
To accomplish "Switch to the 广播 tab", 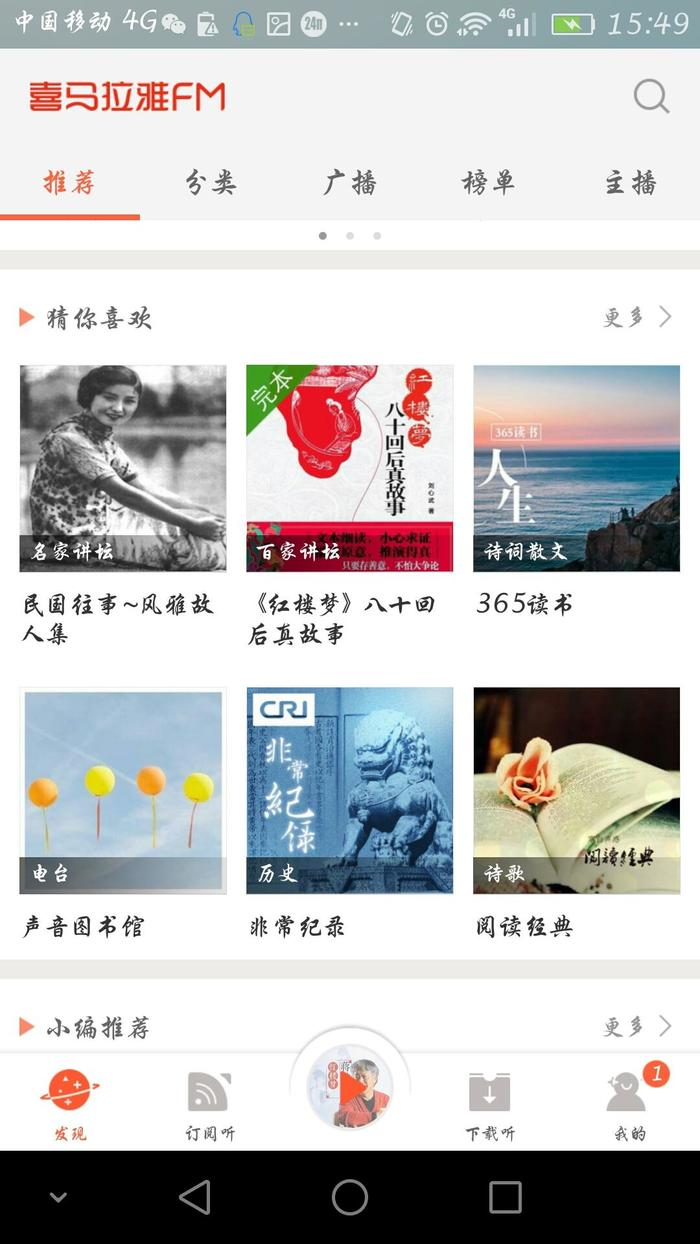I will pos(350,182).
